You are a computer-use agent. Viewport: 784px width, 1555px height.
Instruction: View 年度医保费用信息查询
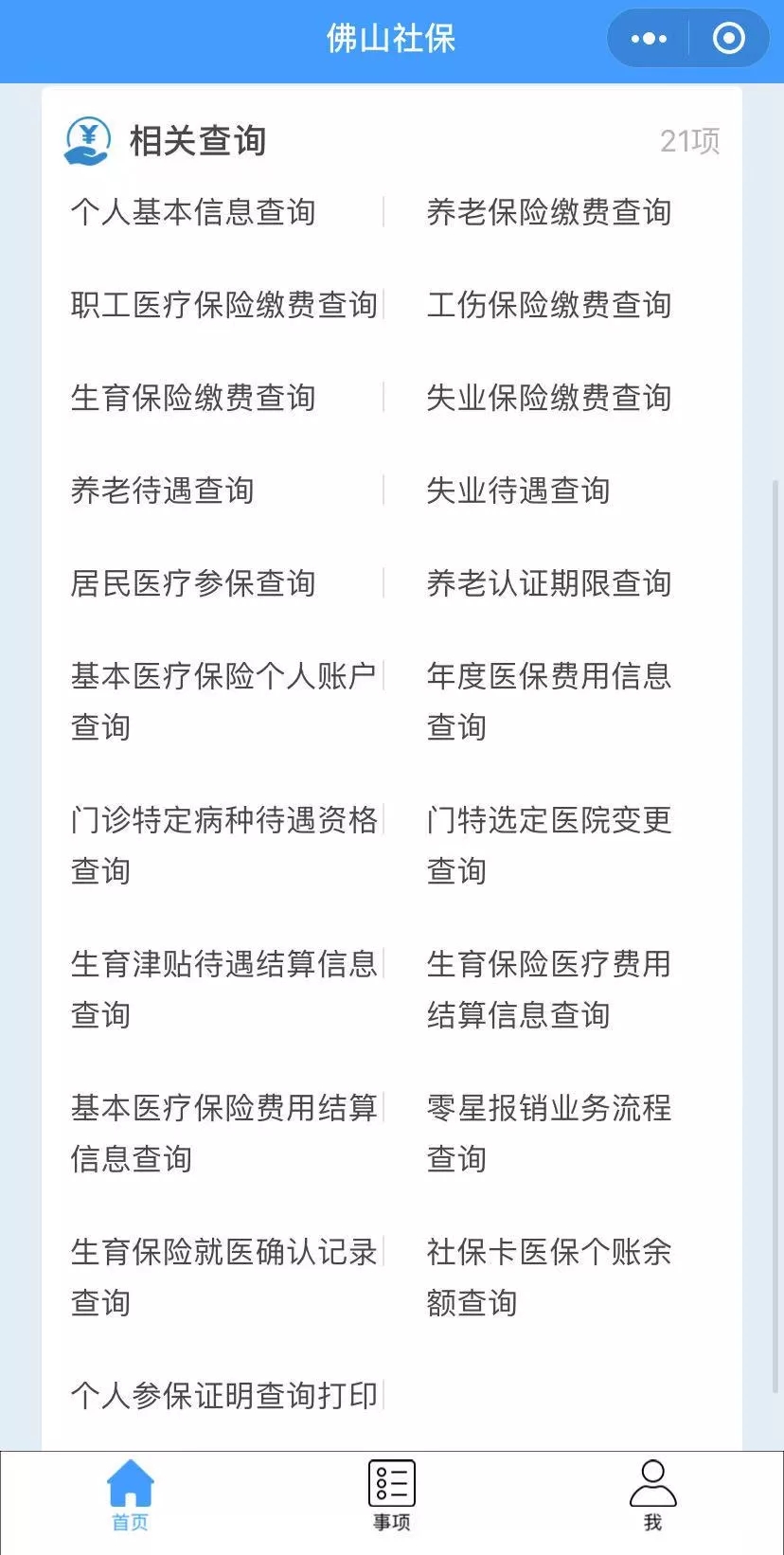[x=548, y=701]
